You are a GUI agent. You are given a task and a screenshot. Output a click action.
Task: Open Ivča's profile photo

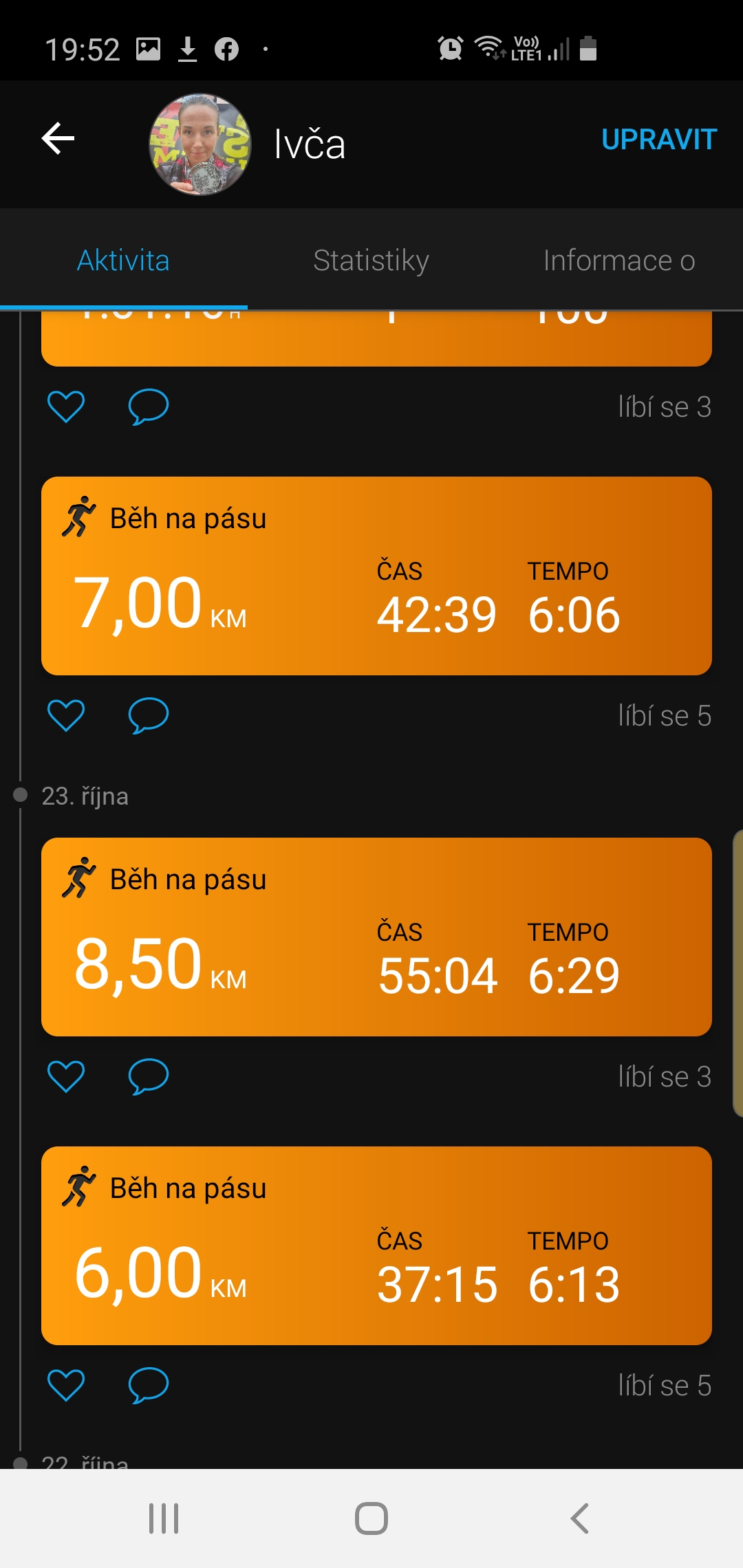tap(200, 144)
